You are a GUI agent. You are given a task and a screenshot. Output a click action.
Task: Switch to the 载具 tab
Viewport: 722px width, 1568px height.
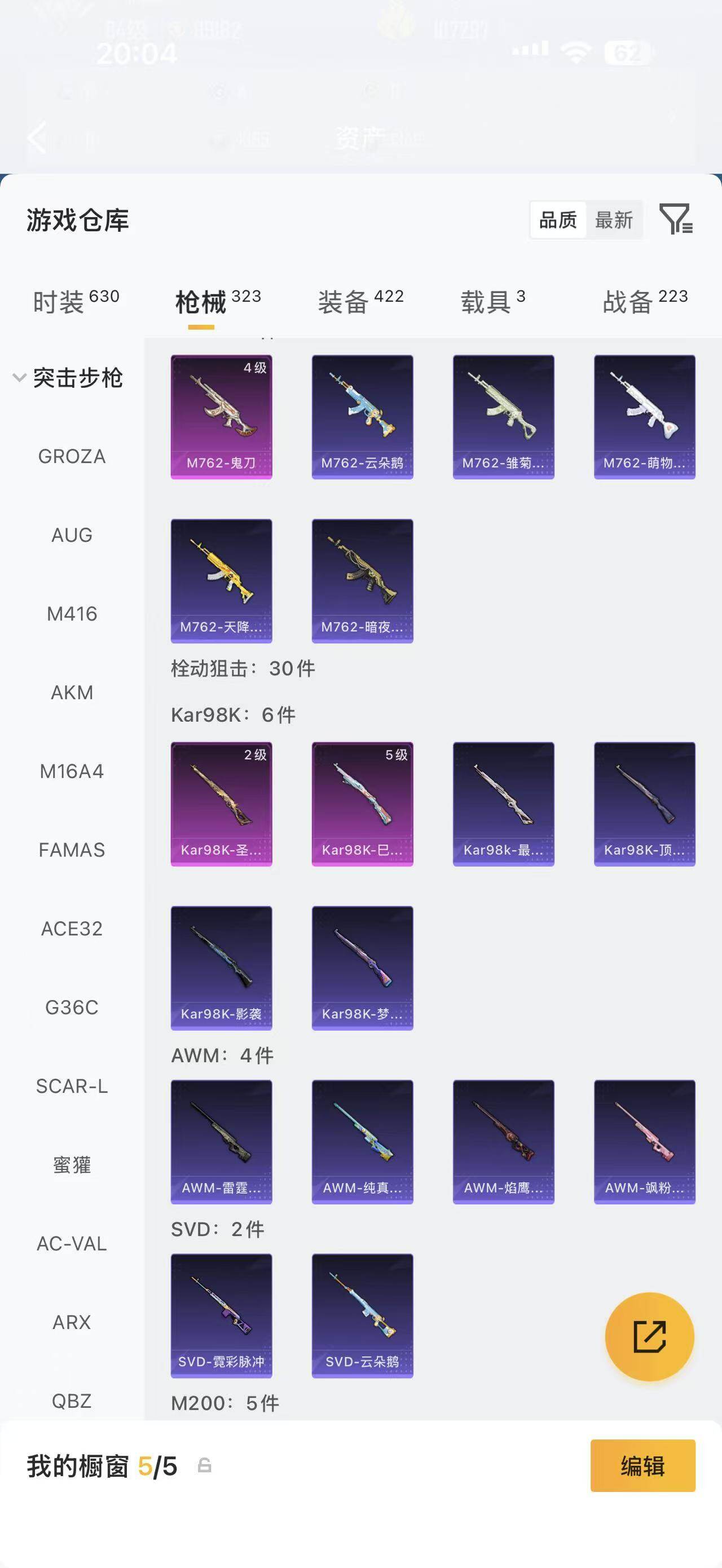pyautogui.click(x=493, y=301)
